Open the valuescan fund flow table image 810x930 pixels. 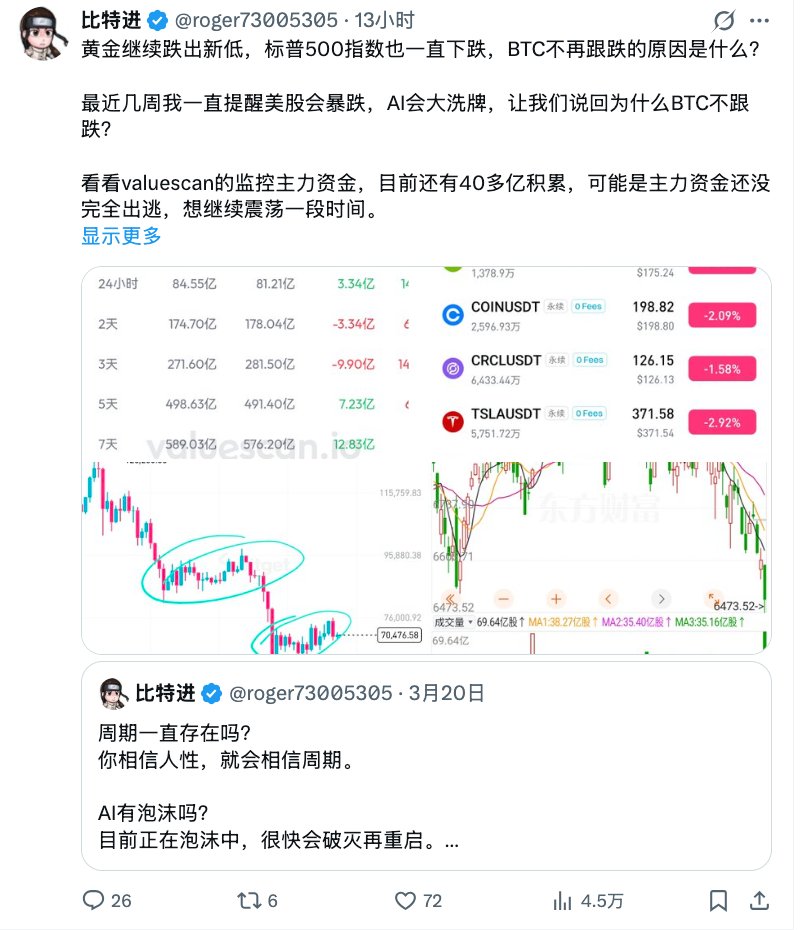tap(255, 362)
